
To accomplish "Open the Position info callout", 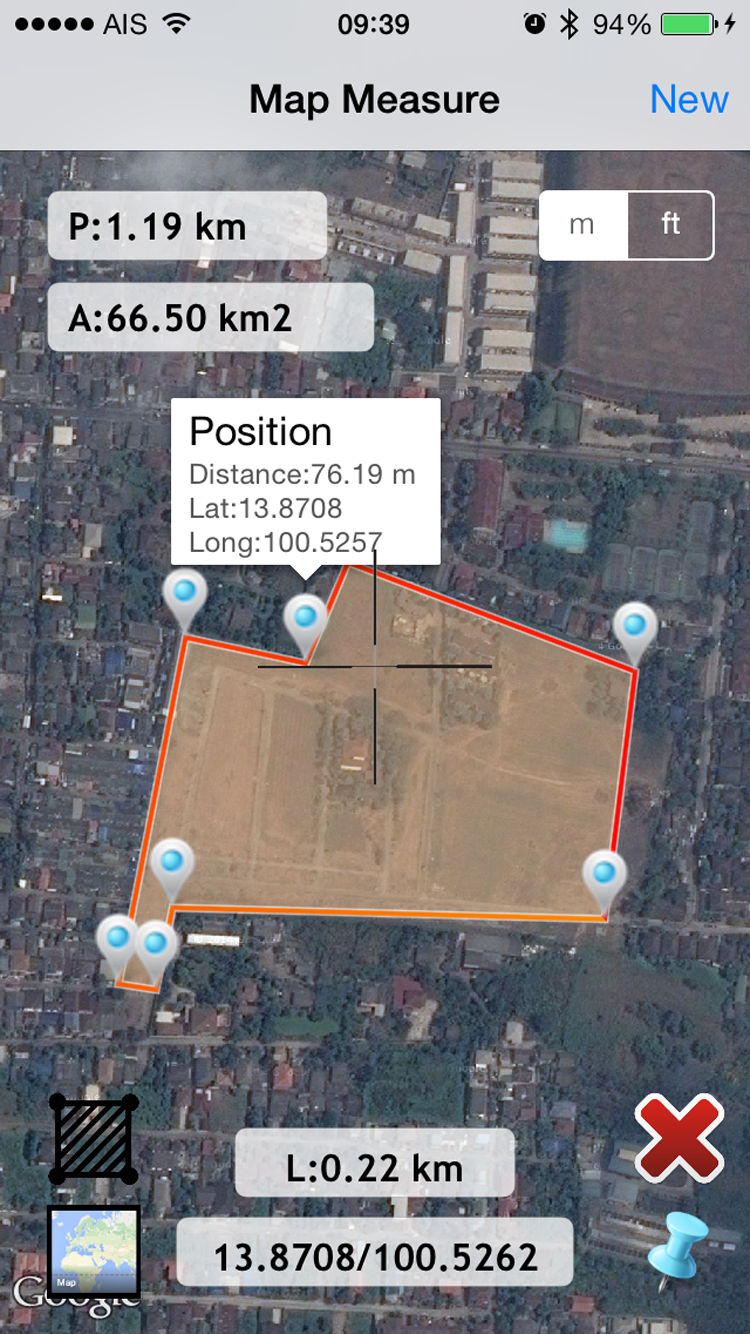I will tap(305, 482).
